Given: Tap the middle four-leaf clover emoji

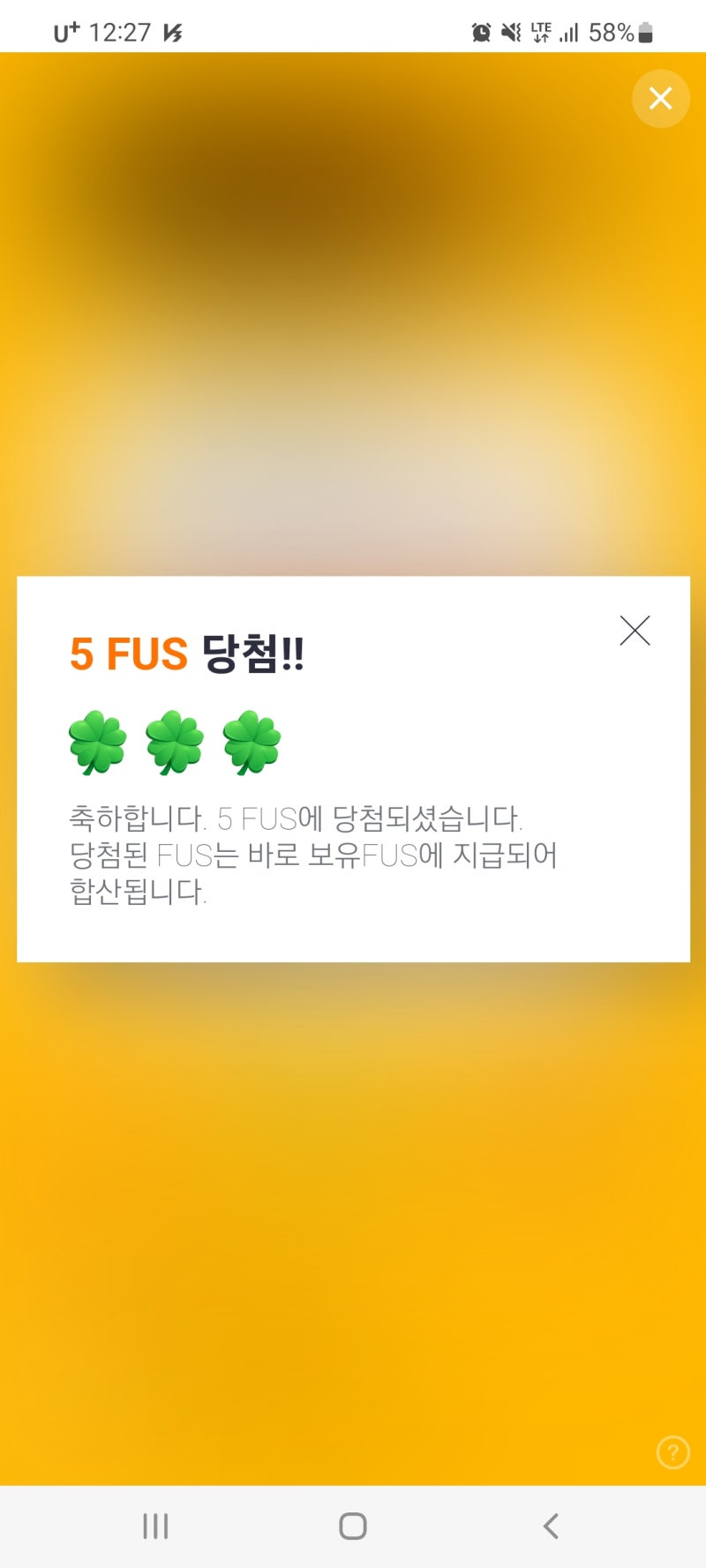Looking at the screenshot, I should (x=175, y=743).
